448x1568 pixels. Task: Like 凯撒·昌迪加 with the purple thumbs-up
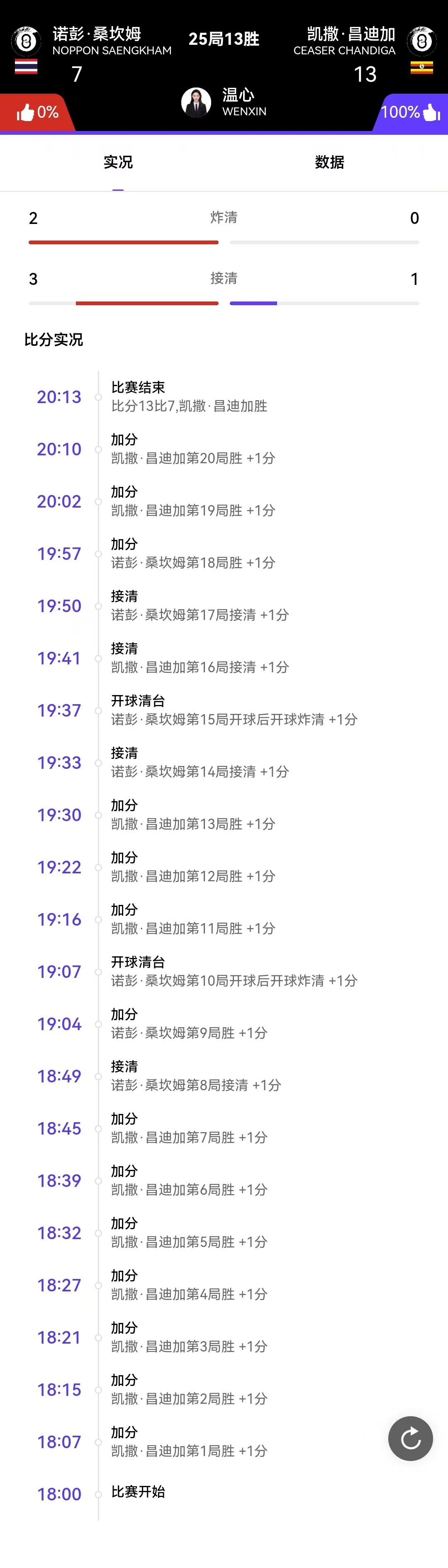click(431, 113)
